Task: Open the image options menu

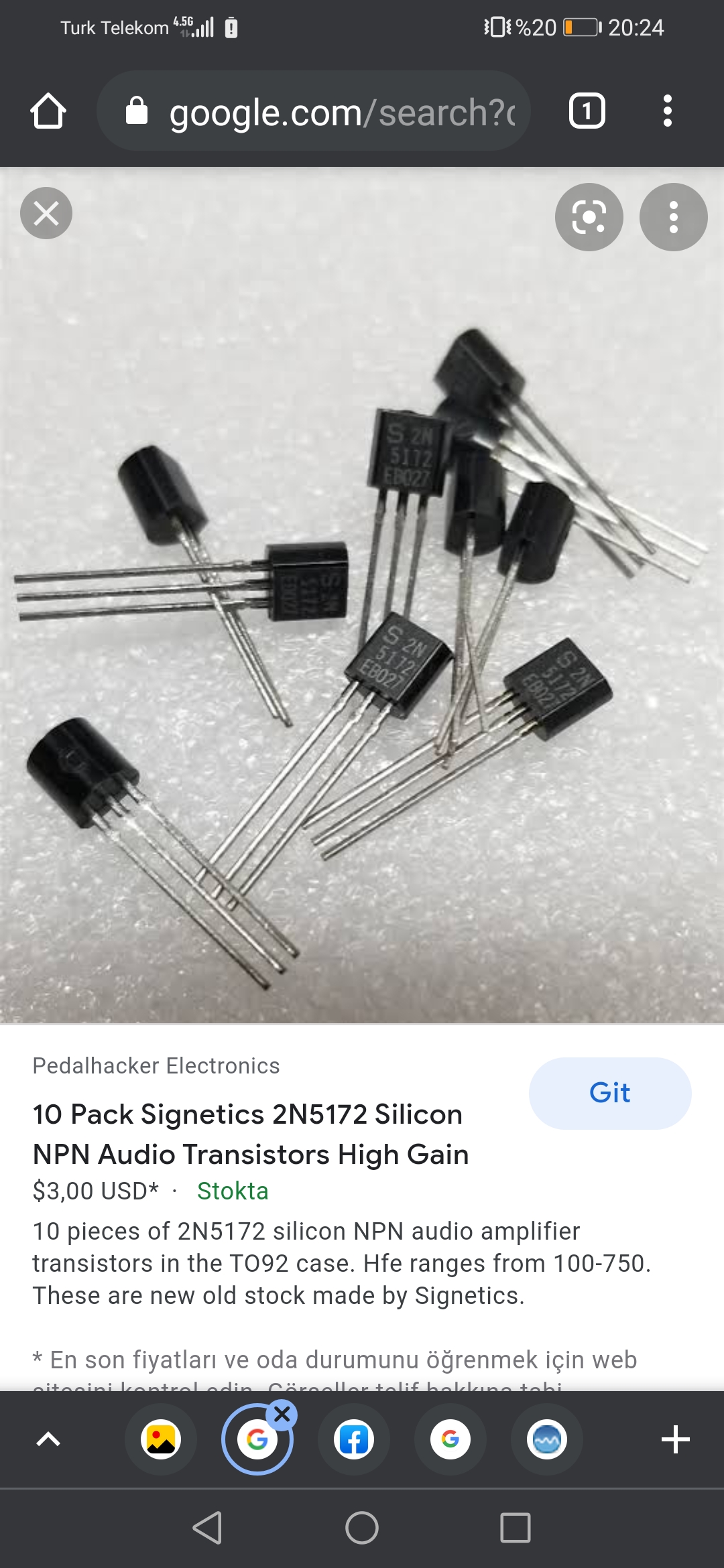Action: pyautogui.click(x=674, y=217)
